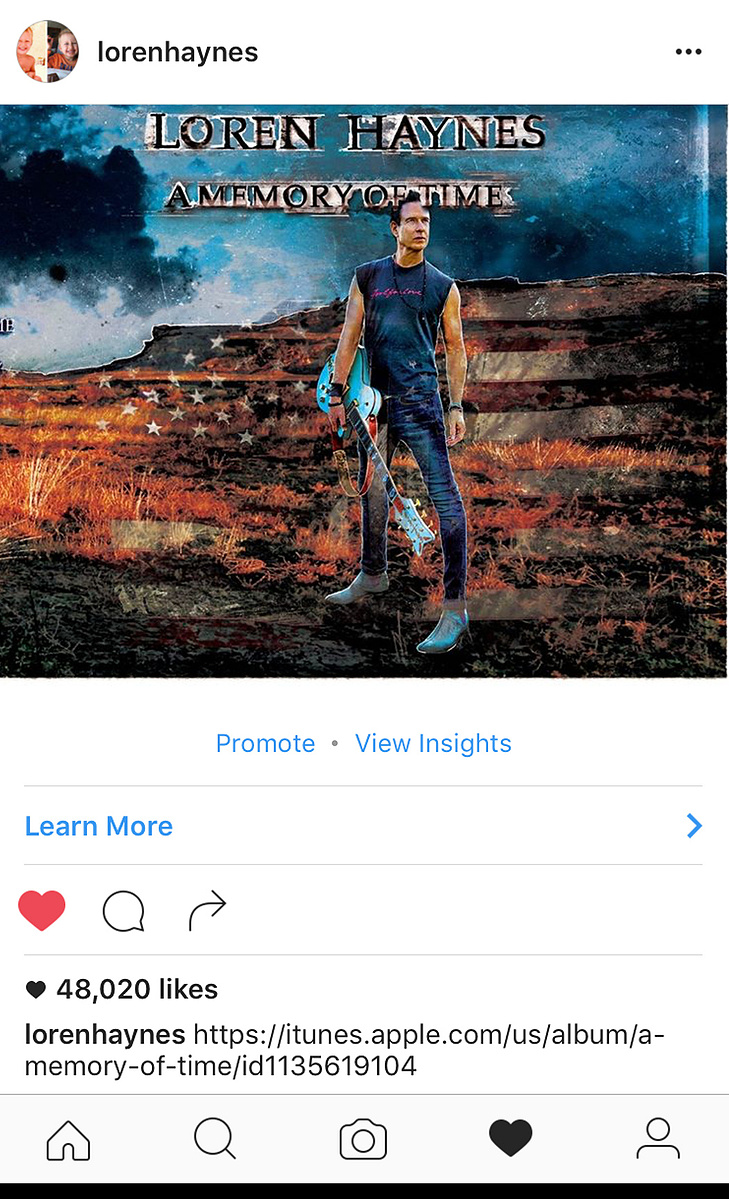Open the profile tab

click(658, 1139)
